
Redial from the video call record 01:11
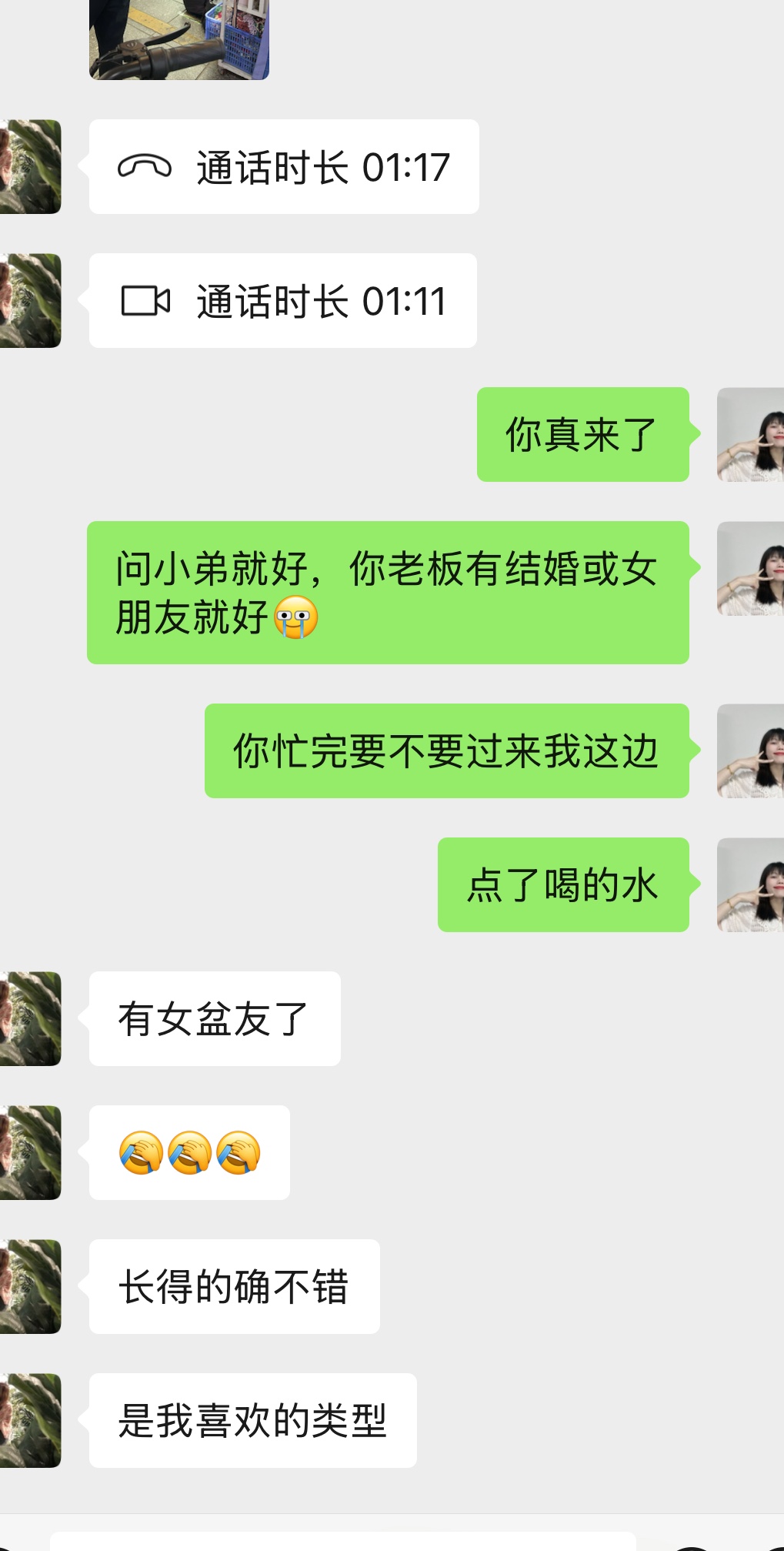283,301
